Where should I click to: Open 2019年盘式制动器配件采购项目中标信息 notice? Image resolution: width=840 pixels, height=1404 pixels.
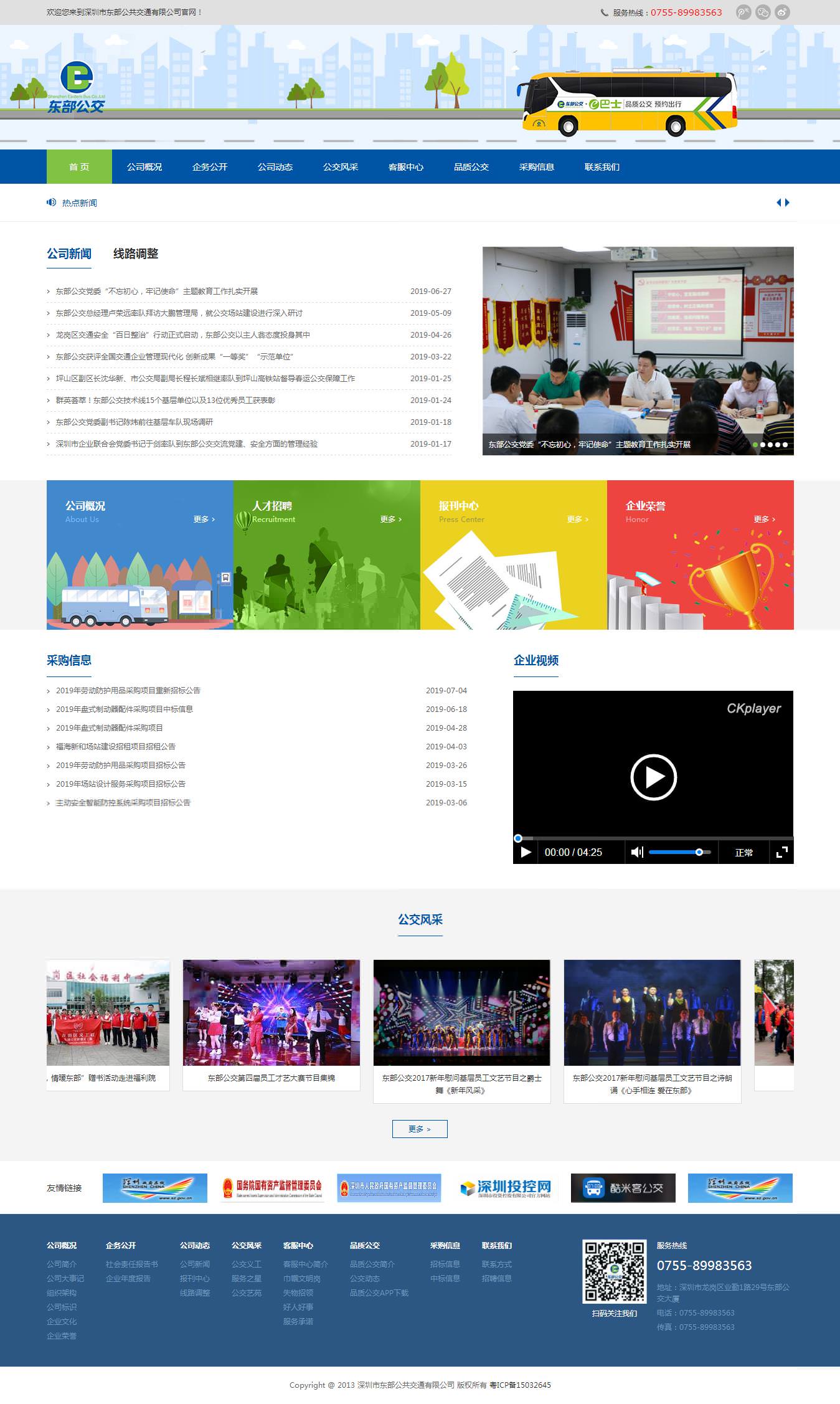tap(125, 709)
